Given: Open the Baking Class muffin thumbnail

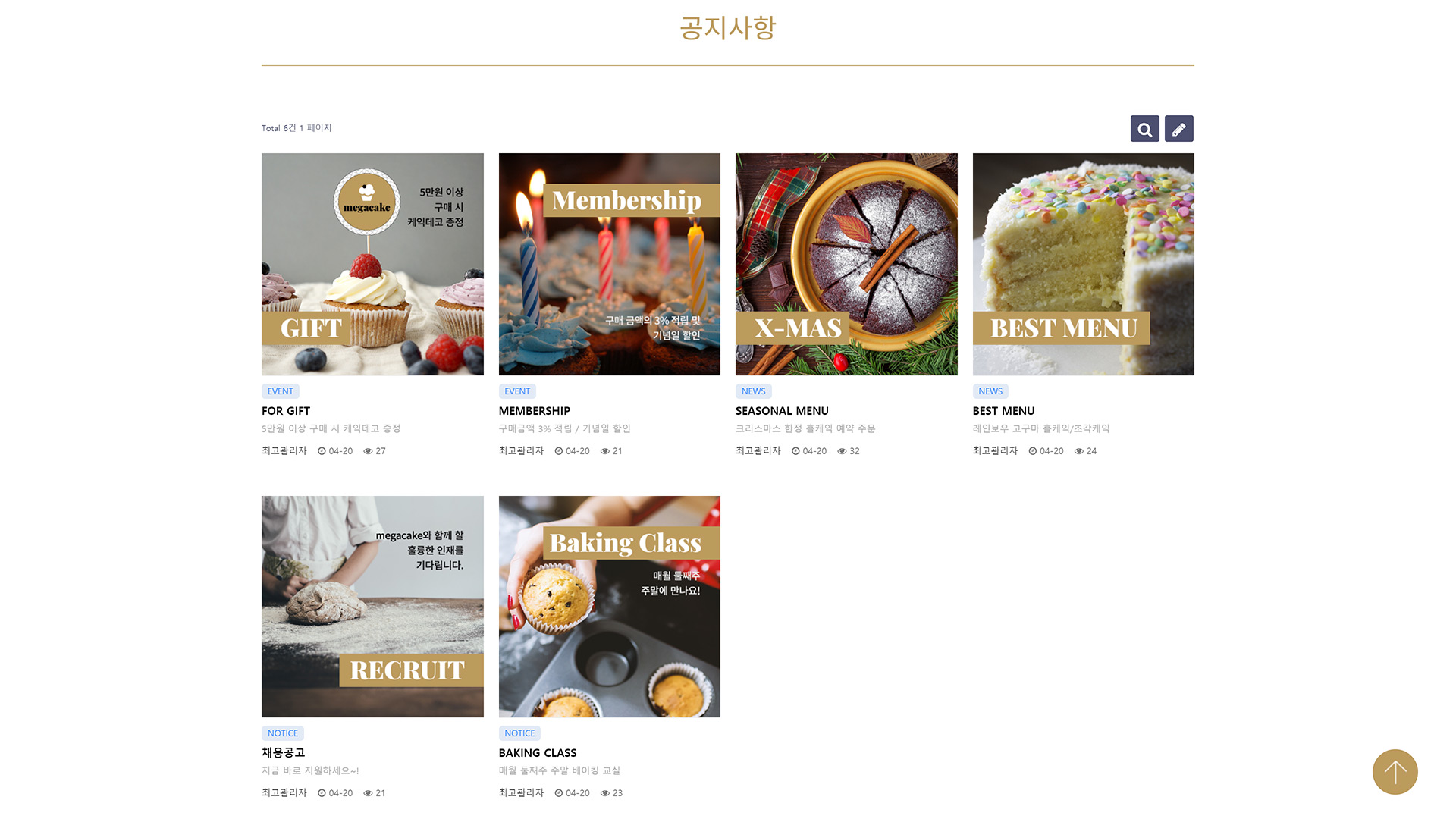Looking at the screenshot, I should [x=609, y=607].
